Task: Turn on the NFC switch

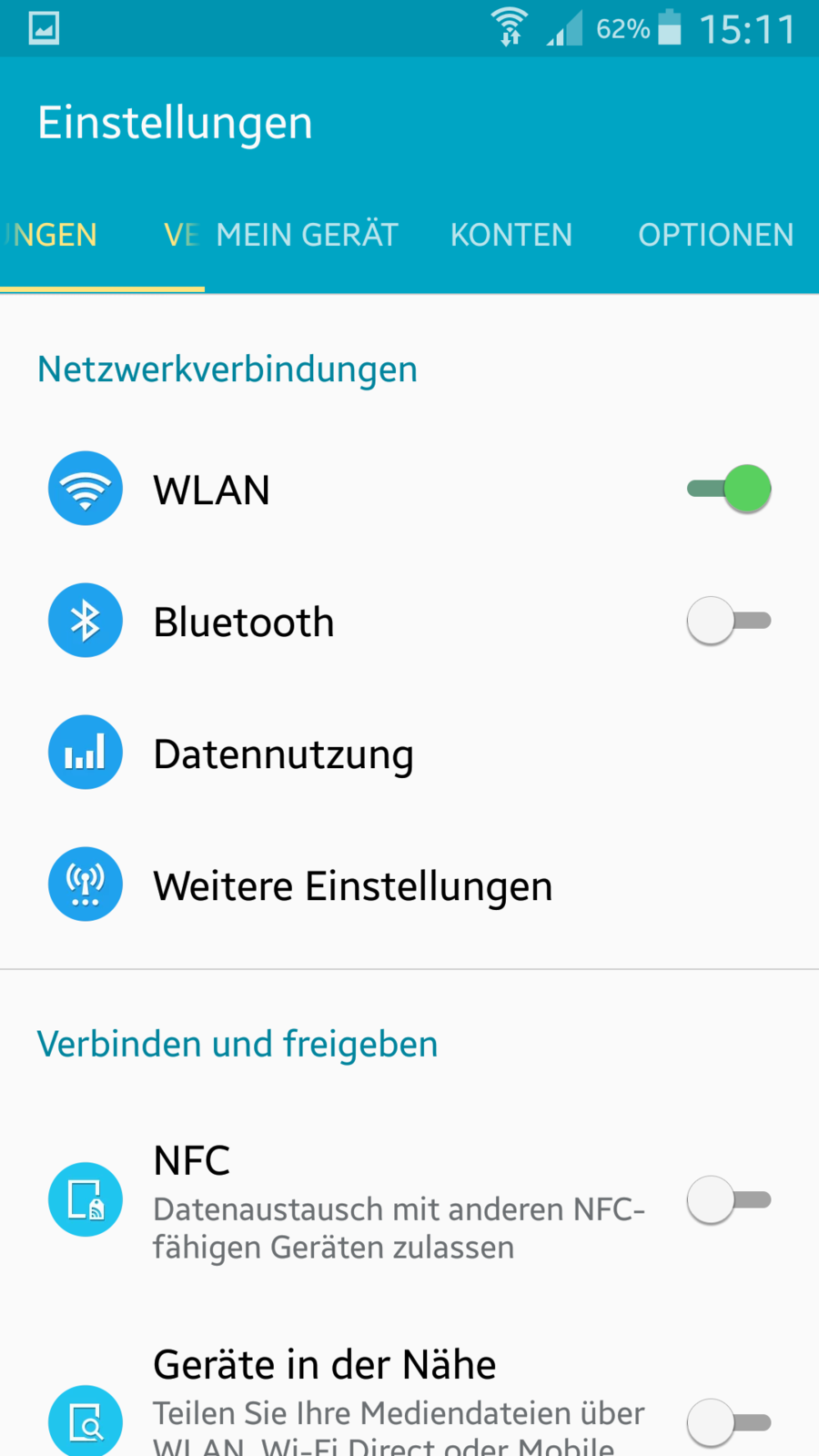Action: (729, 1200)
